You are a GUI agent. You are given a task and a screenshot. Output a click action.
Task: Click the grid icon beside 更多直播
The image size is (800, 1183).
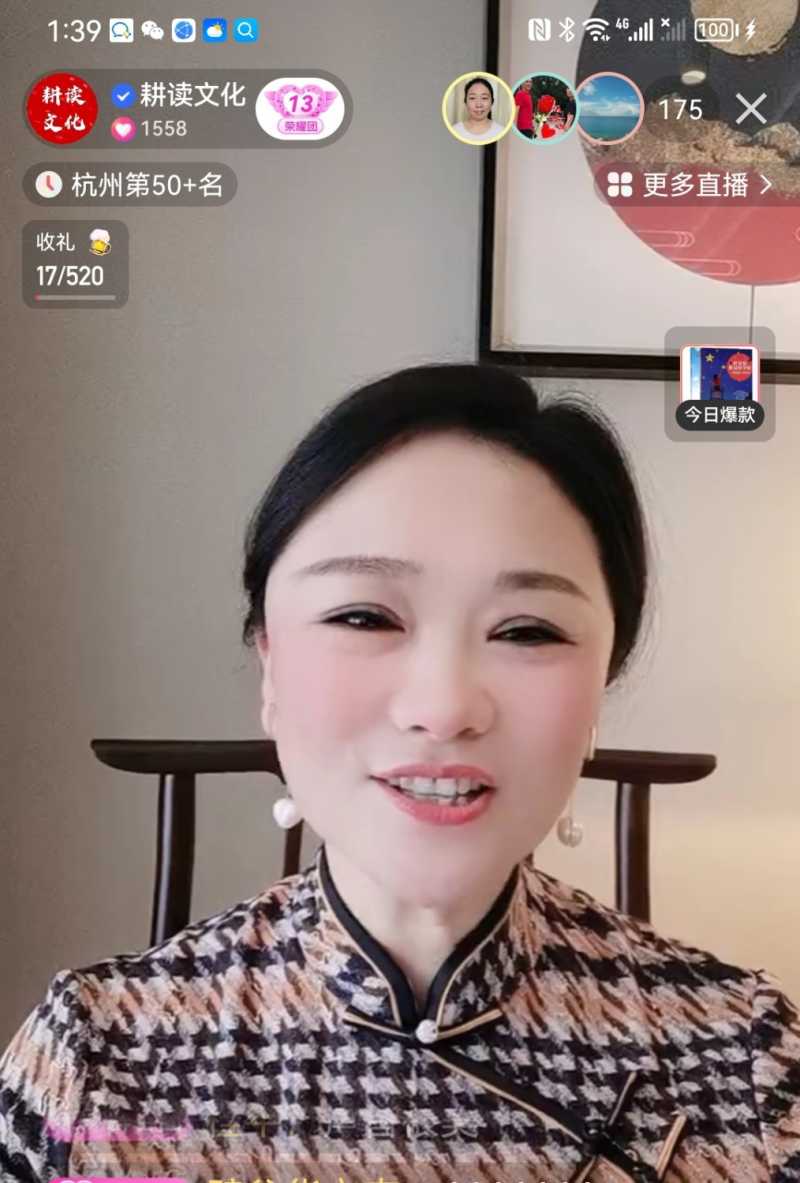618,185
